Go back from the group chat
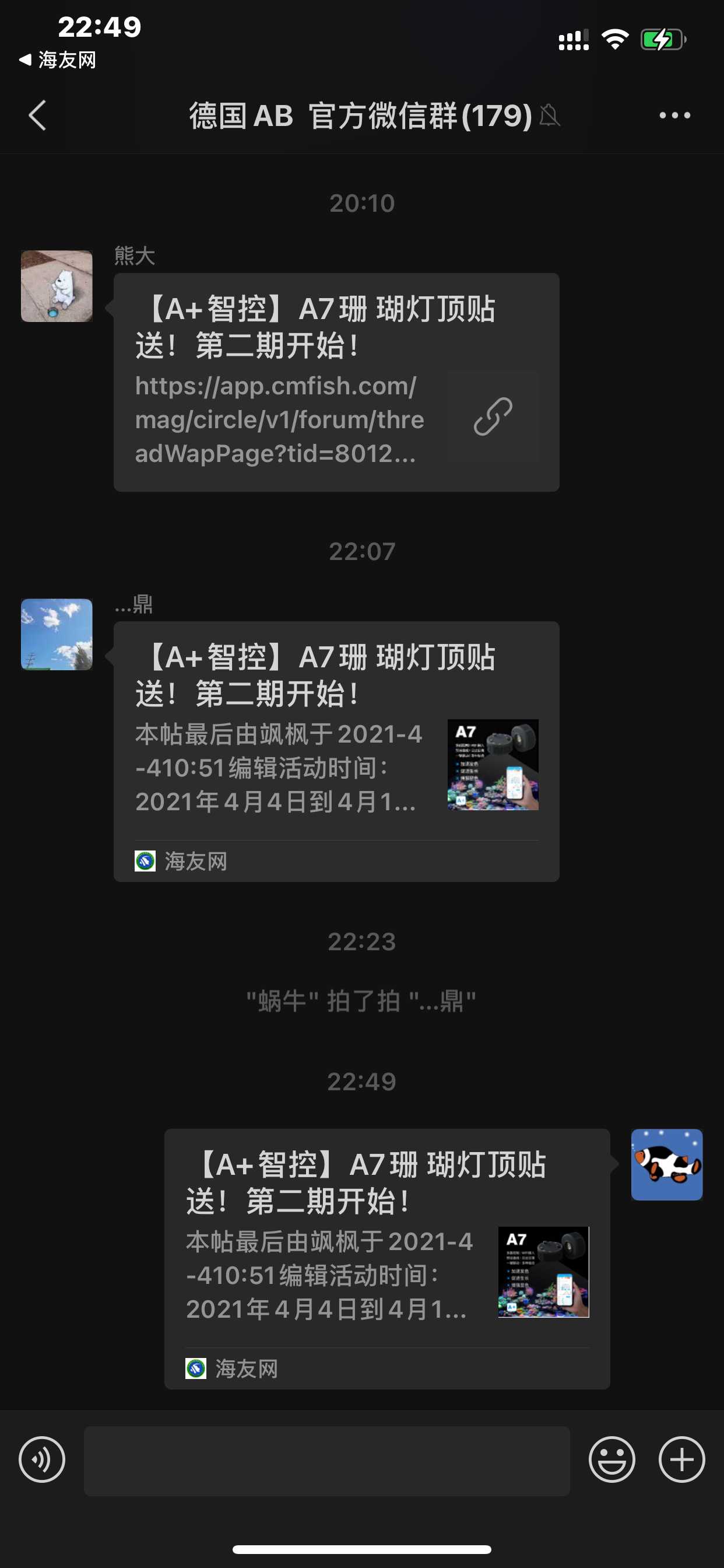 (x=38, y=115)
